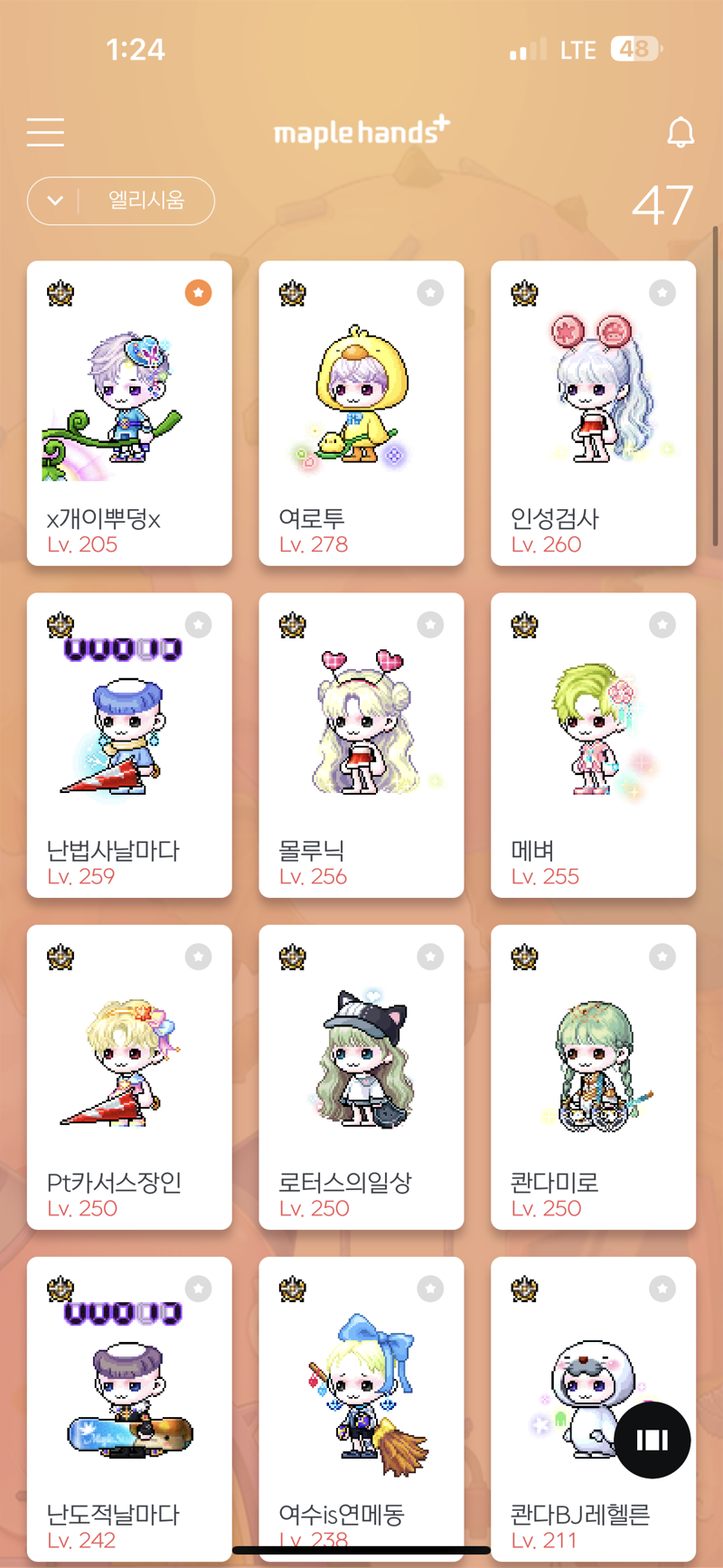Open the hamburger menu
Viewport: 723px width, 1568px height.
[x=45, y=132]
